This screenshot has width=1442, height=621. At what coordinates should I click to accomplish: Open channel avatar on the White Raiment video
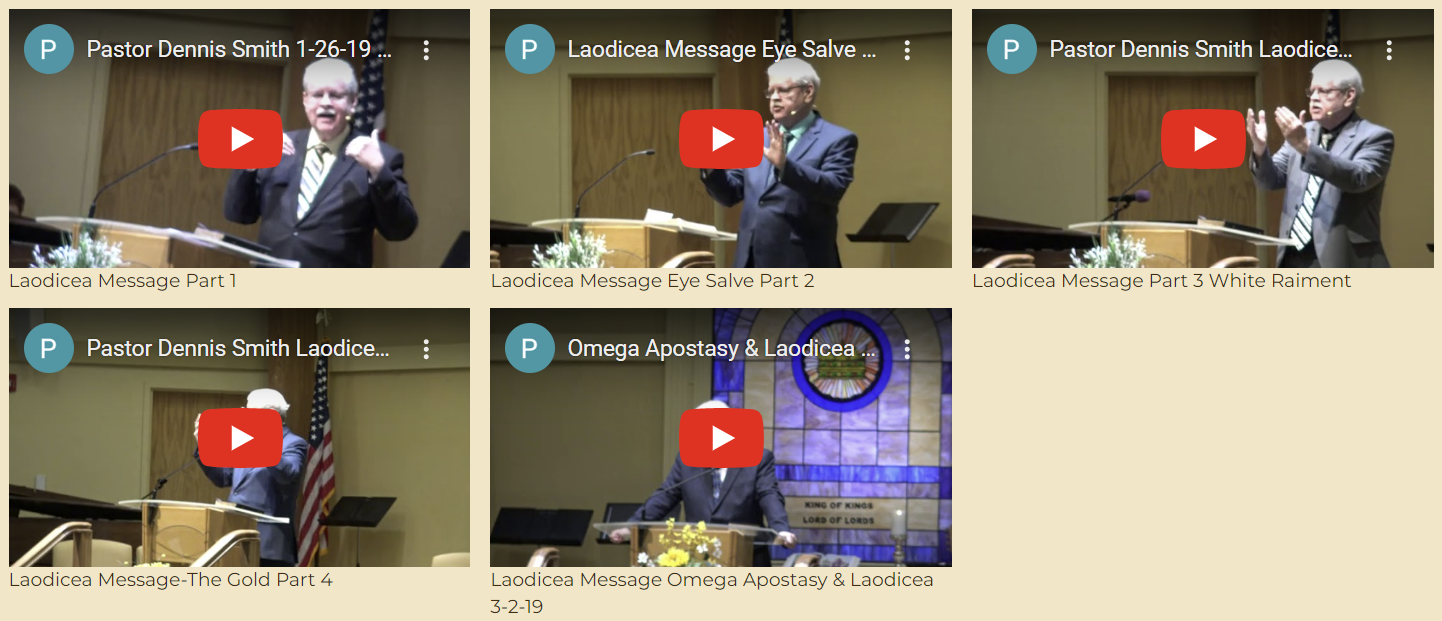(1011, 50)
